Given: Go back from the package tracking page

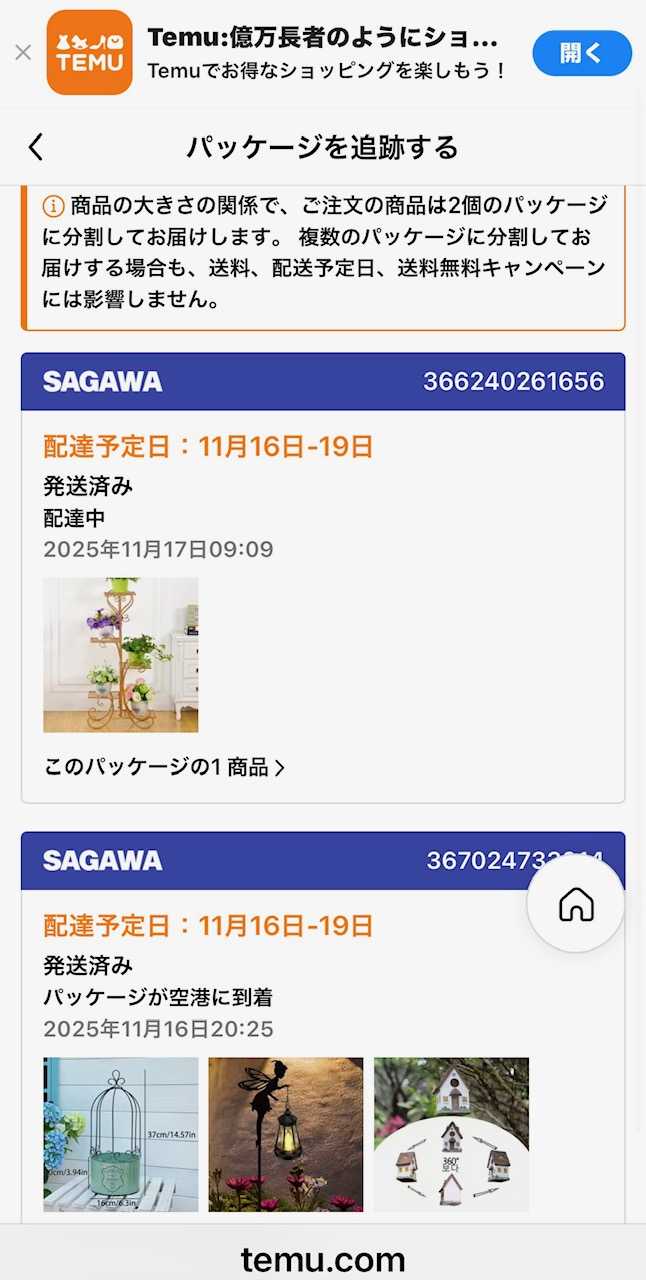Looking at the screenshot, I should [x=36, y=148].
